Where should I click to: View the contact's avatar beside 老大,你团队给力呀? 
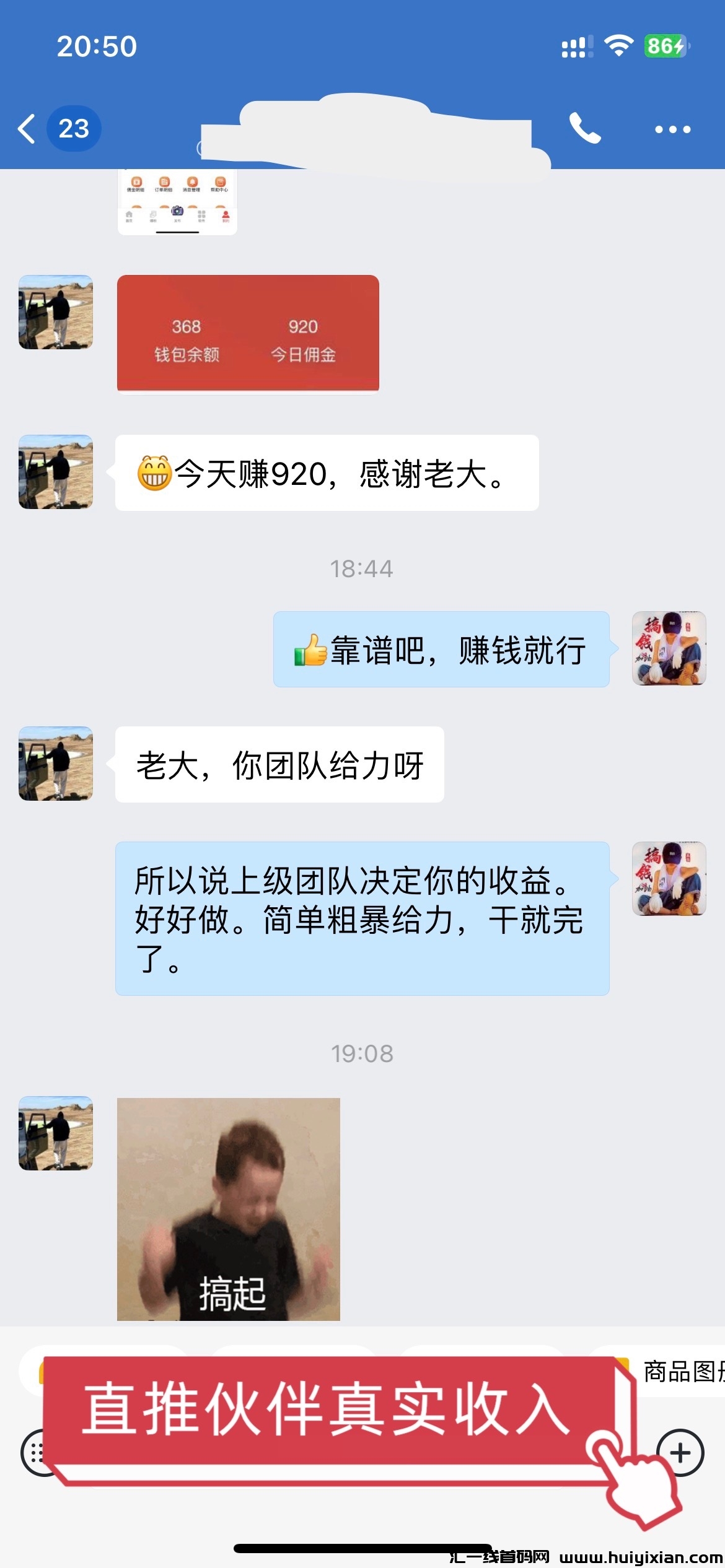coord(56,763)
